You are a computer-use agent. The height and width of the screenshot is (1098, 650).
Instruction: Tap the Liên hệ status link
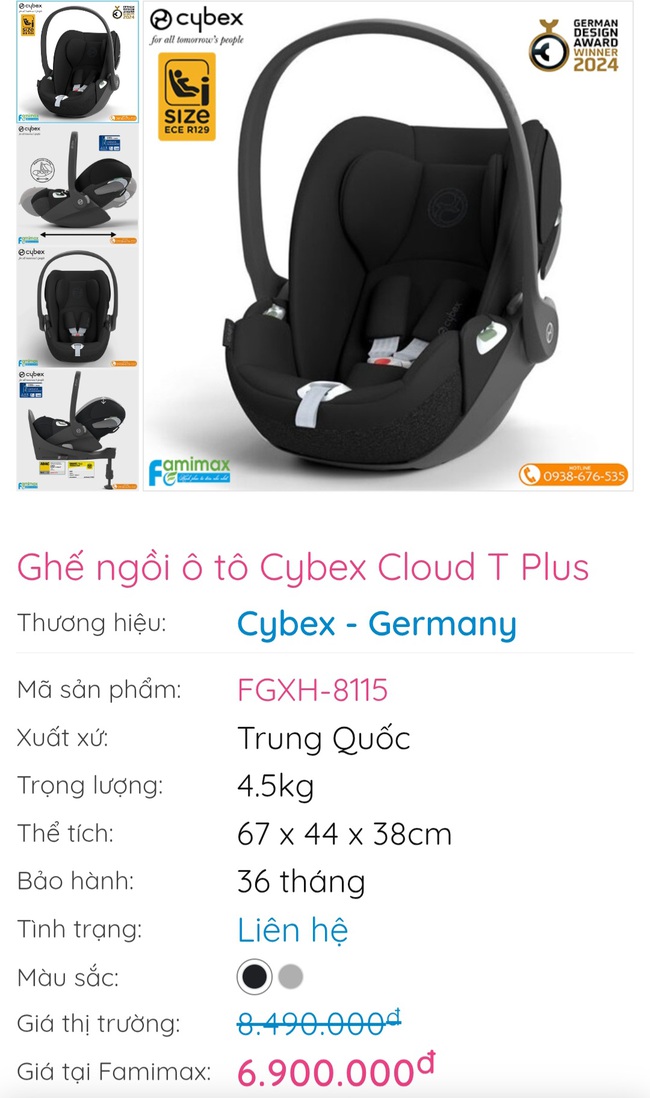(292, 930)
